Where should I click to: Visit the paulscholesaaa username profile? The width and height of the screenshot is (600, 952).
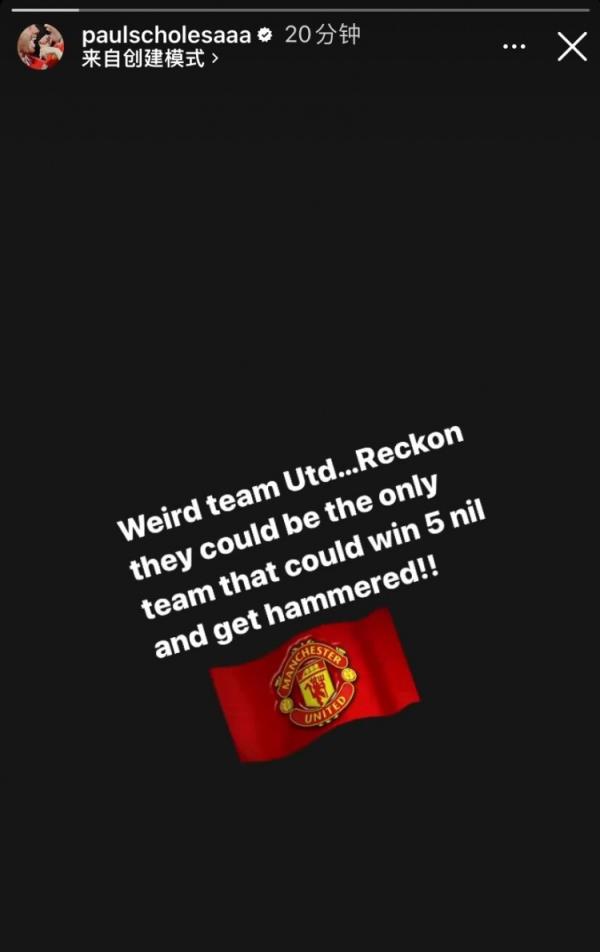coord(167,35)
